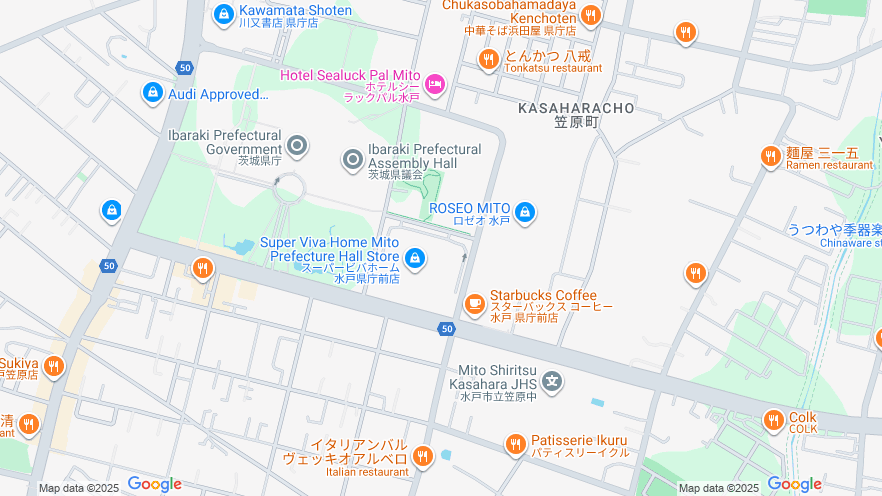The width and height of the screenshot is (882, 496).
Task: Open the Sukiya restaurant marker
Action: (x=53, y=366)
